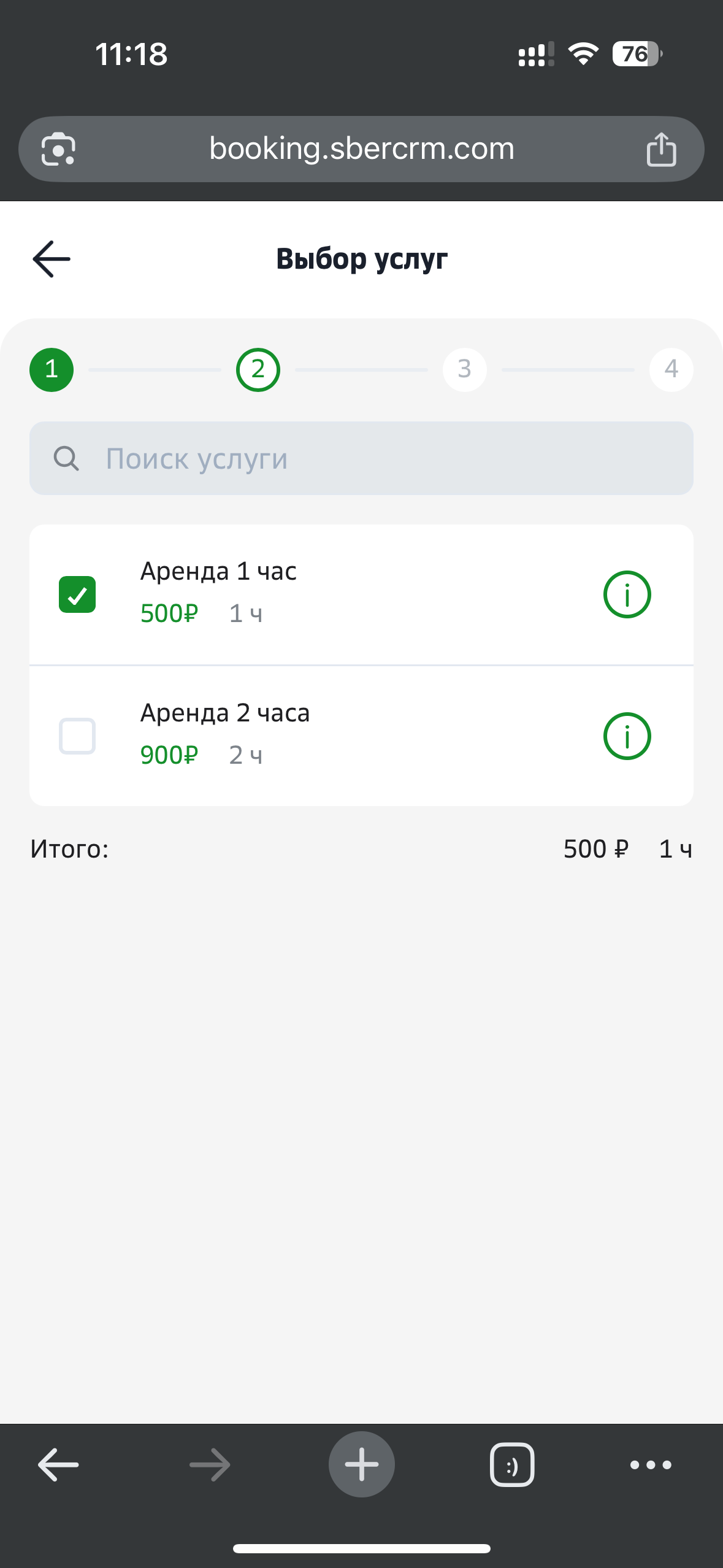Select step 3 in the progress stepper
The height and width of the screenshot is (1568, 723).
coord(464,369)
